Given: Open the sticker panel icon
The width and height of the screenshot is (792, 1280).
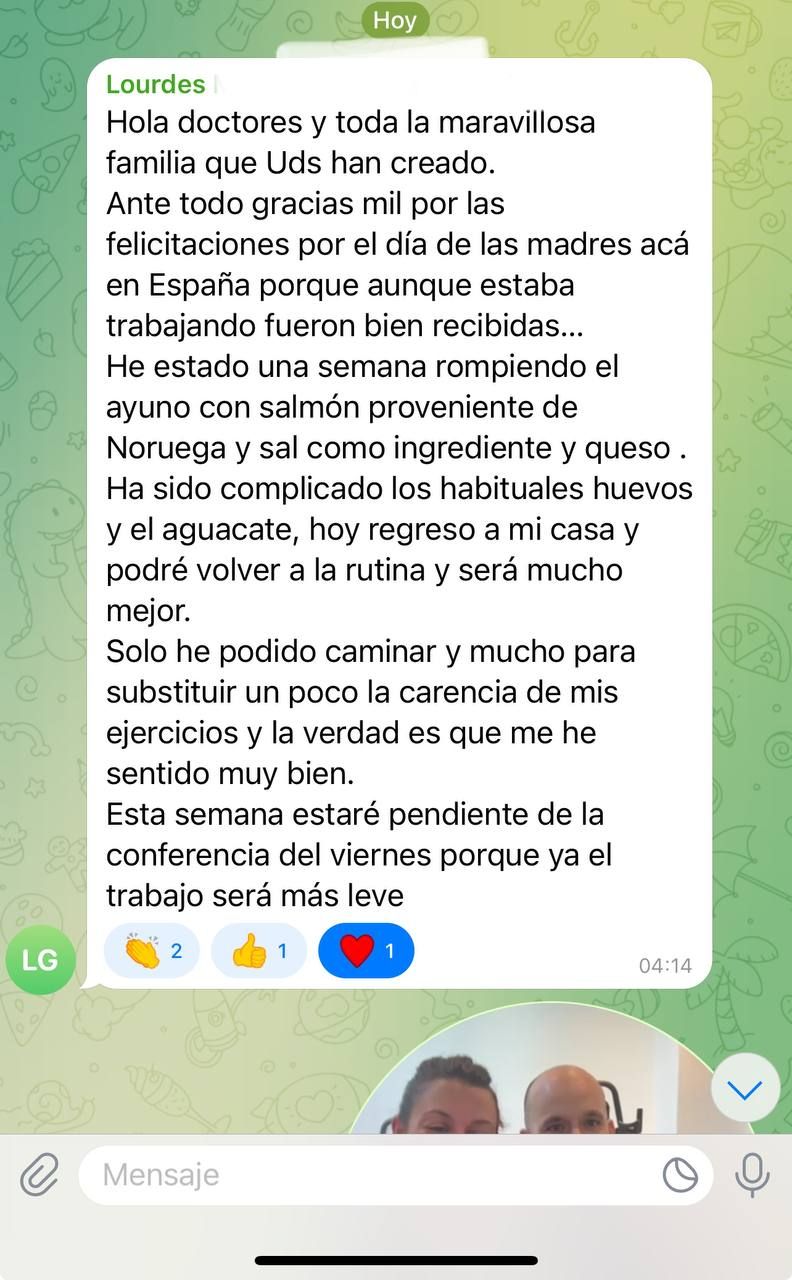Looking at the screenshot, I should (681, 1175).
